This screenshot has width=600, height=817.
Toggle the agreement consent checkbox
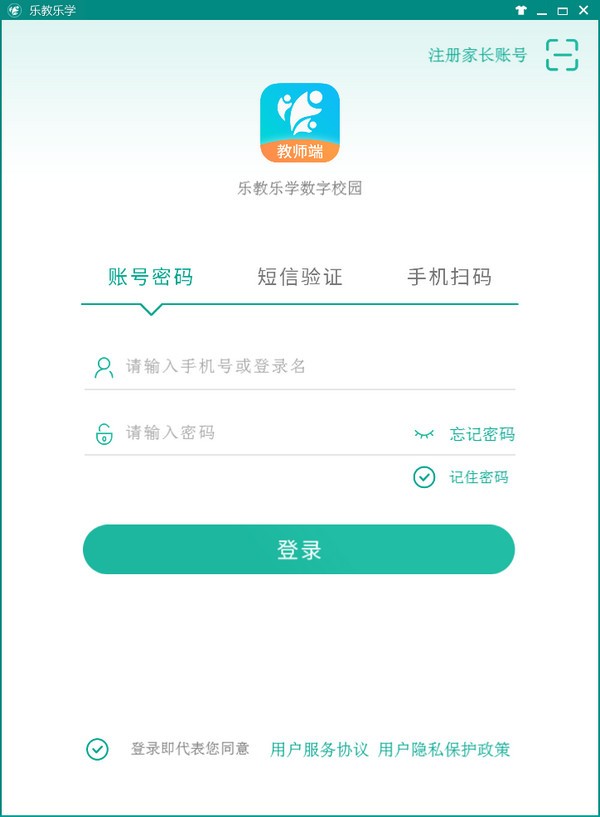pyautogui.click(x=97, y=749)
